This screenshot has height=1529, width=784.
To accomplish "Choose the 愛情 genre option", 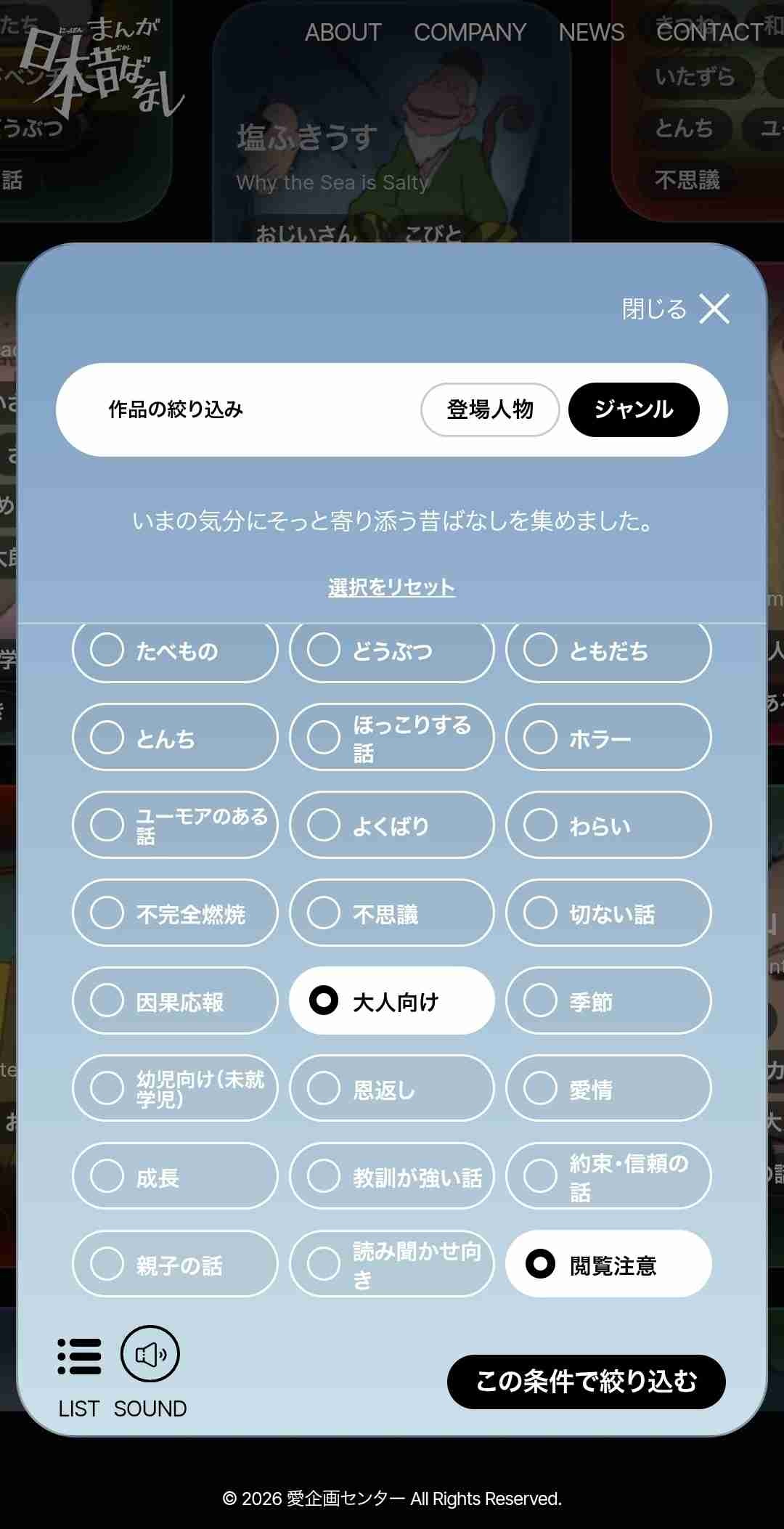I will 608,1089.
